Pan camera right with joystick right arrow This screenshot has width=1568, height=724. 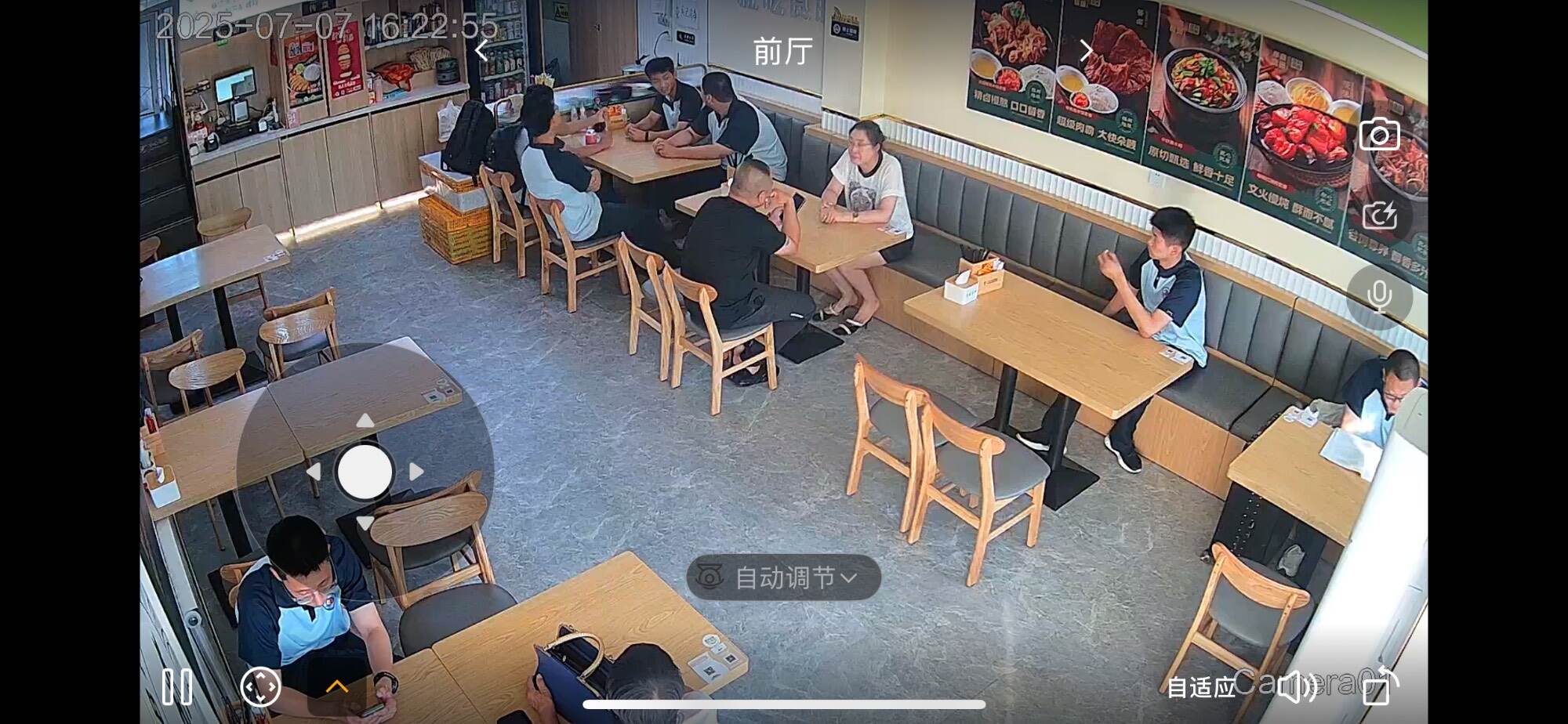click(x=416, y=472)
